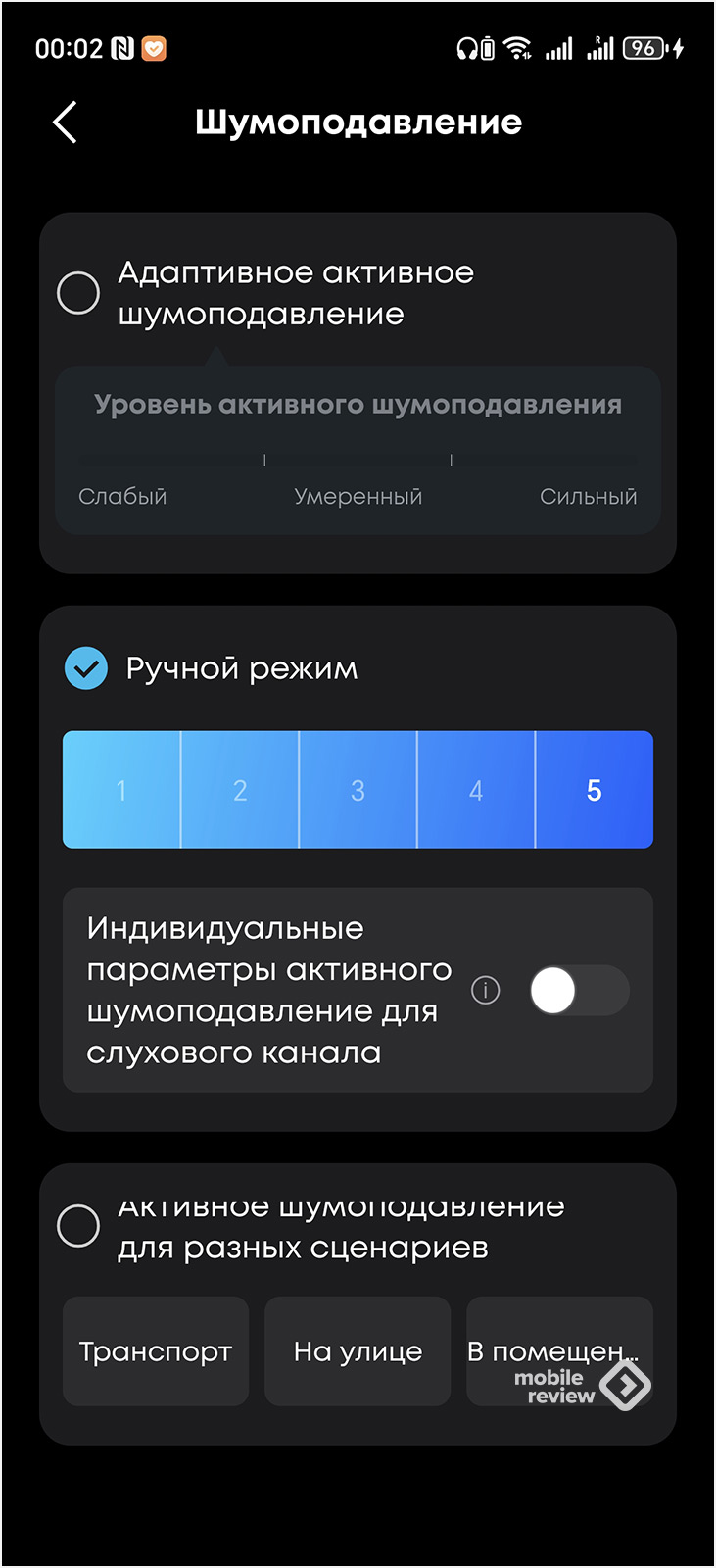716x1568 pixels.
Task: Set manual noise cancellation level 1
Action: coord(121,790)
